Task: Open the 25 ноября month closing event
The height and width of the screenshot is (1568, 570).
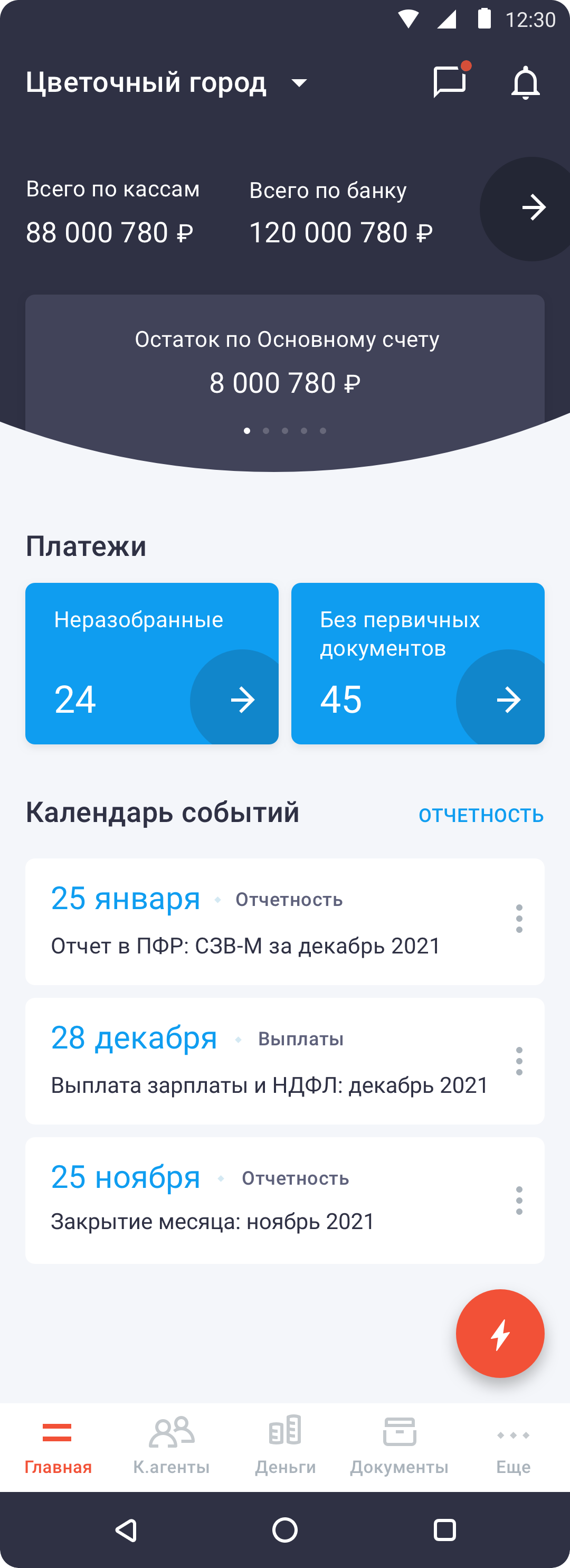Action: point(255,1199)
